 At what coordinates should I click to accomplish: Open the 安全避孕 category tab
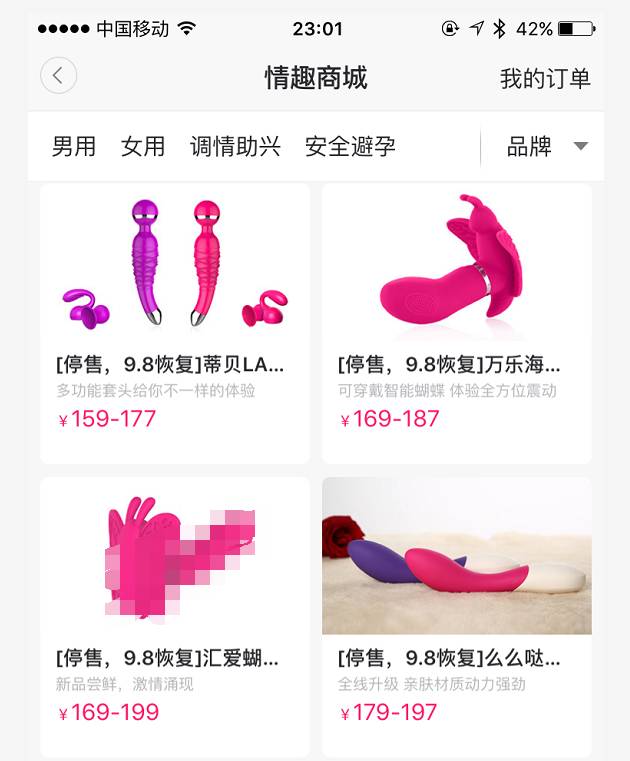[350, 146]
